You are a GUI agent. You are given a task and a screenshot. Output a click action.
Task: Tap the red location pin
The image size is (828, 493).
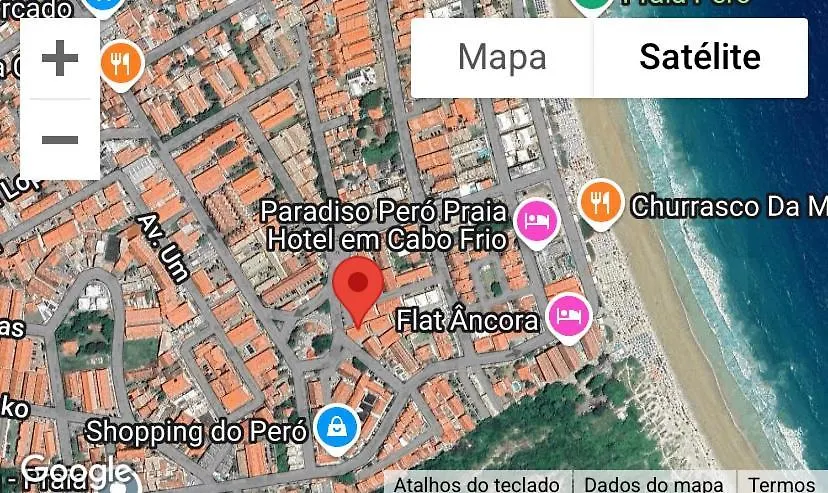point(357,286)
